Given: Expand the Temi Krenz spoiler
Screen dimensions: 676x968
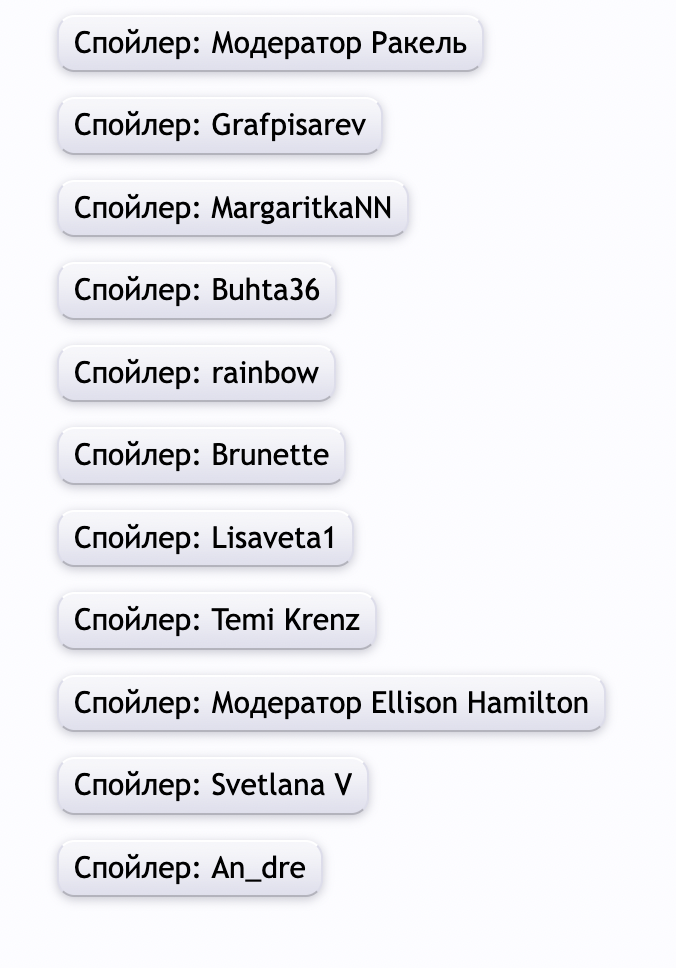Looking at the screenshot, I should pos(216,620).
